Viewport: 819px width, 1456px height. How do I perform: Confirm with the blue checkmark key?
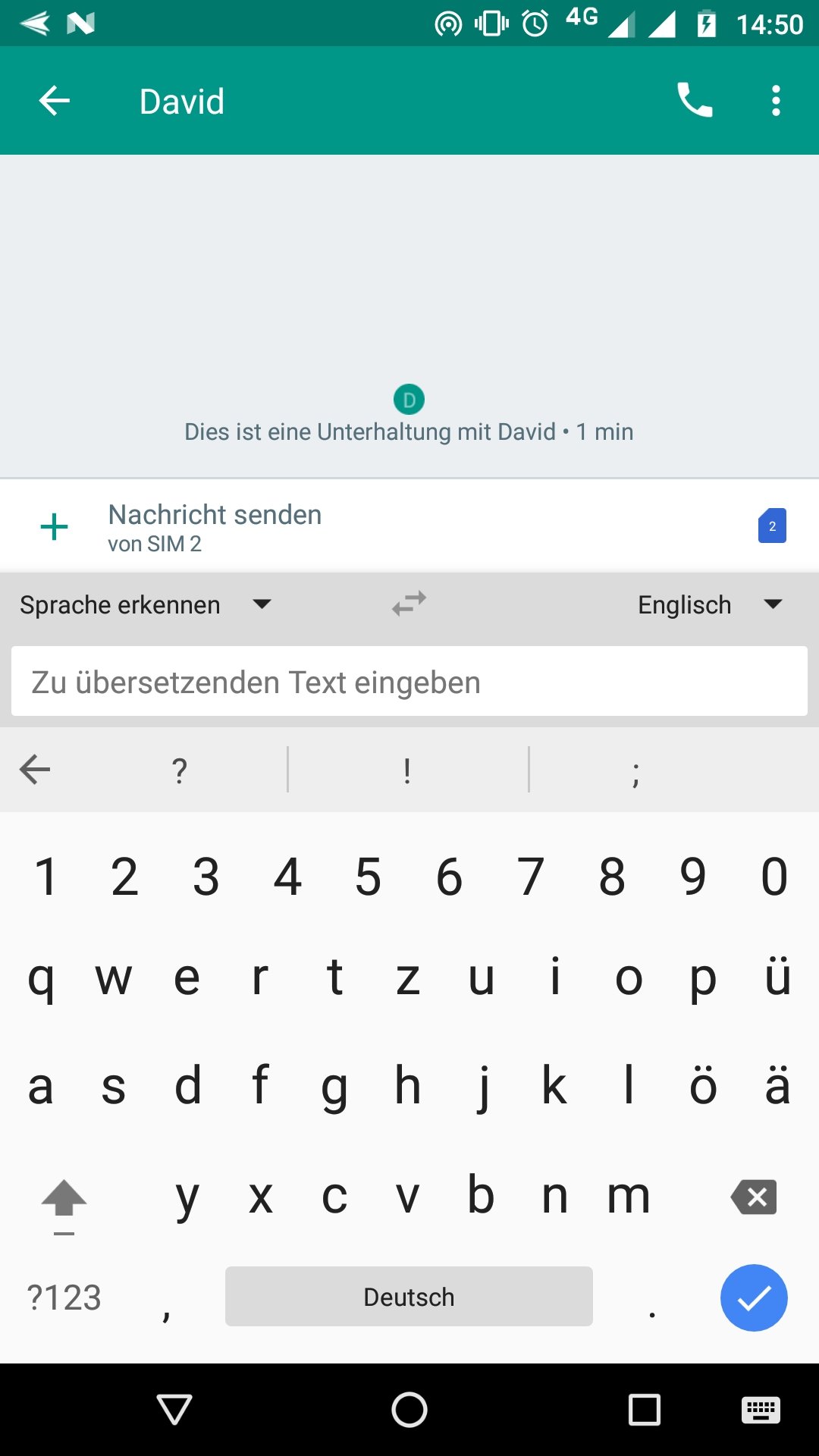tap(754, 1298)
